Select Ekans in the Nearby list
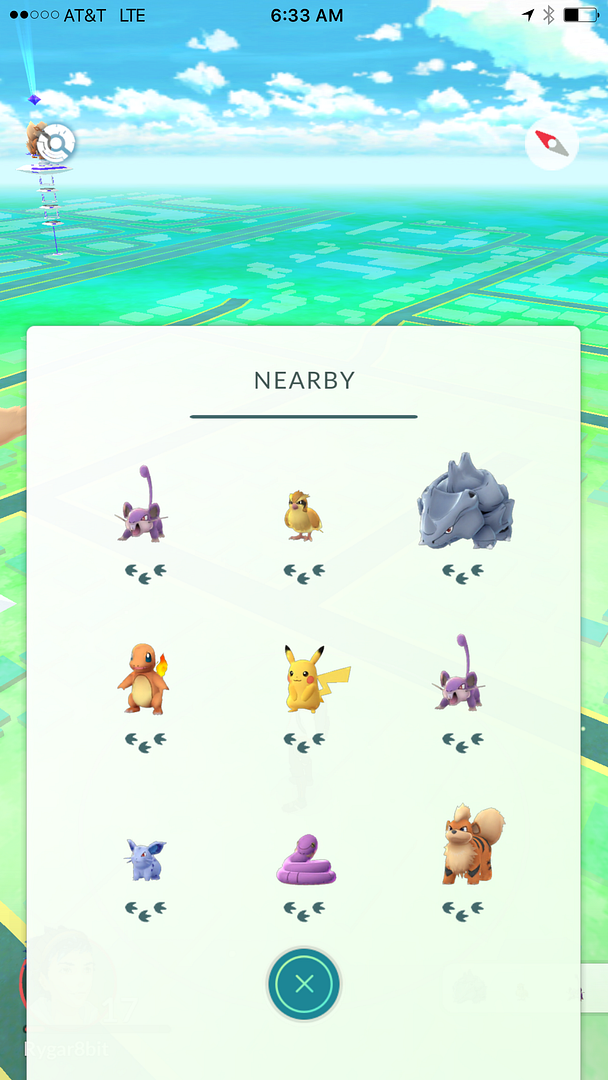Viewport: 608px width, 1080px height. point(304,860)
